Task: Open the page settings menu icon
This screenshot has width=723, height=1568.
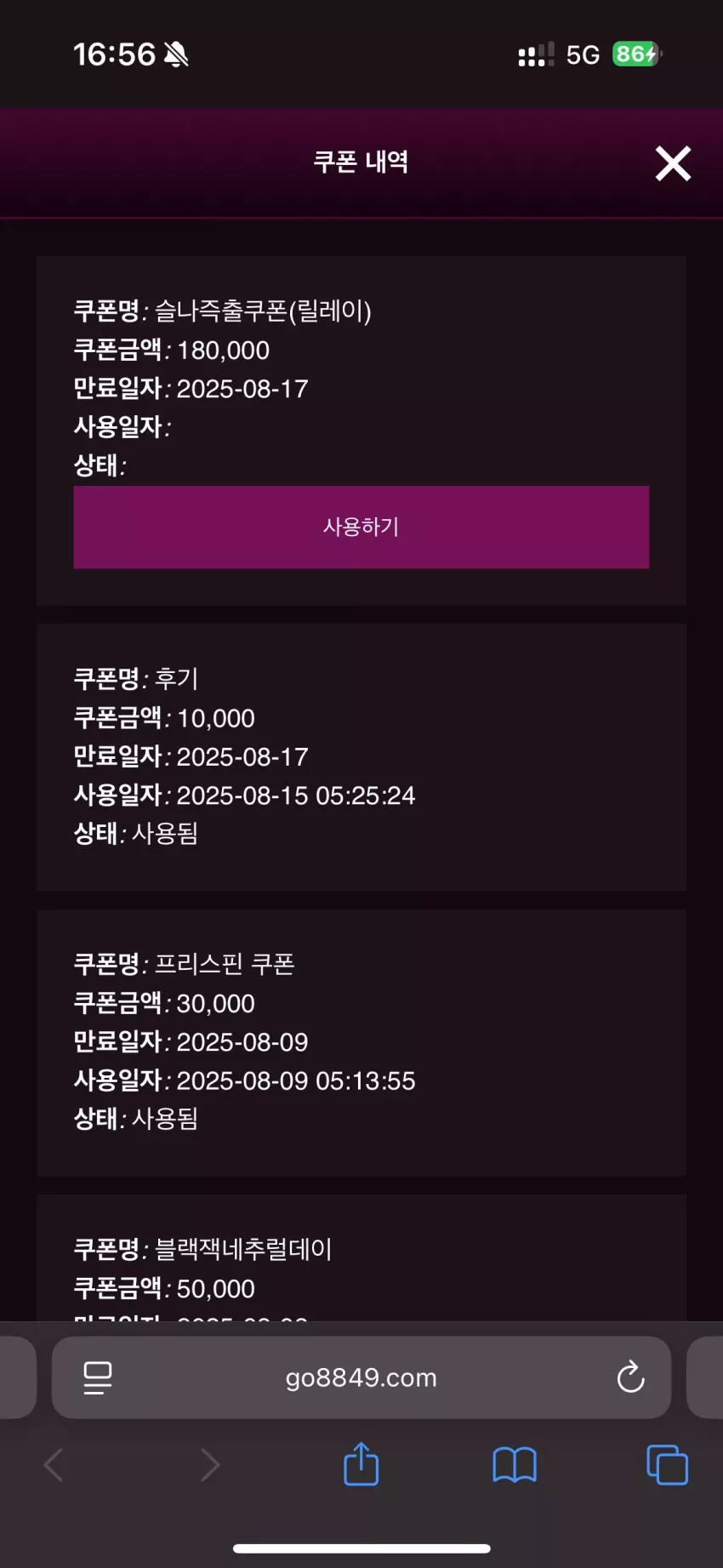Action: click(98, 1377)
